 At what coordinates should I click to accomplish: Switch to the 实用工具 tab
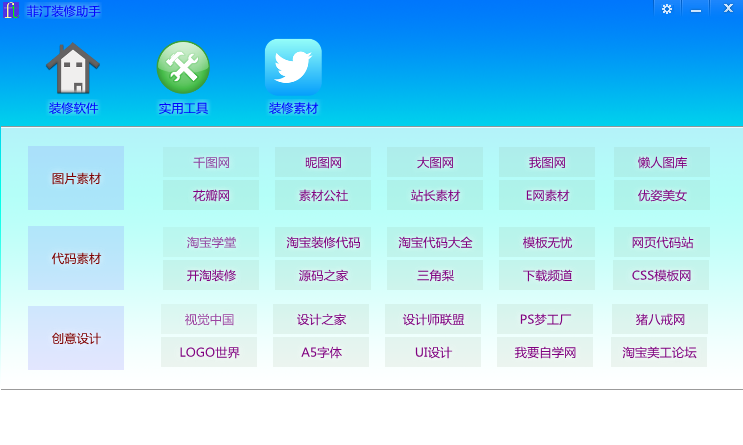click(x=183, y=80)
